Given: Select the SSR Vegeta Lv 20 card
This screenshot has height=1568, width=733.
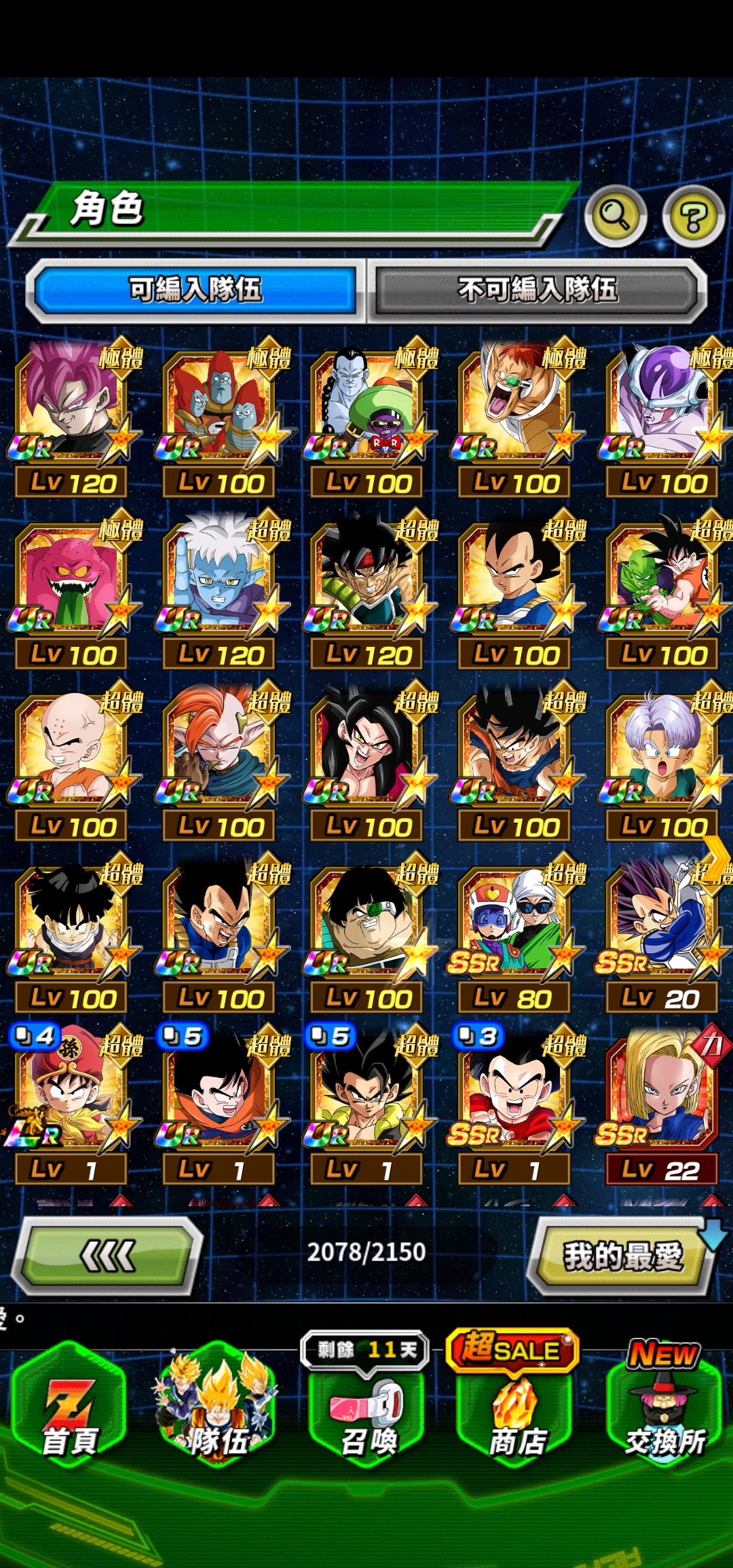Looking at the screenshot, I should [662, 929].
